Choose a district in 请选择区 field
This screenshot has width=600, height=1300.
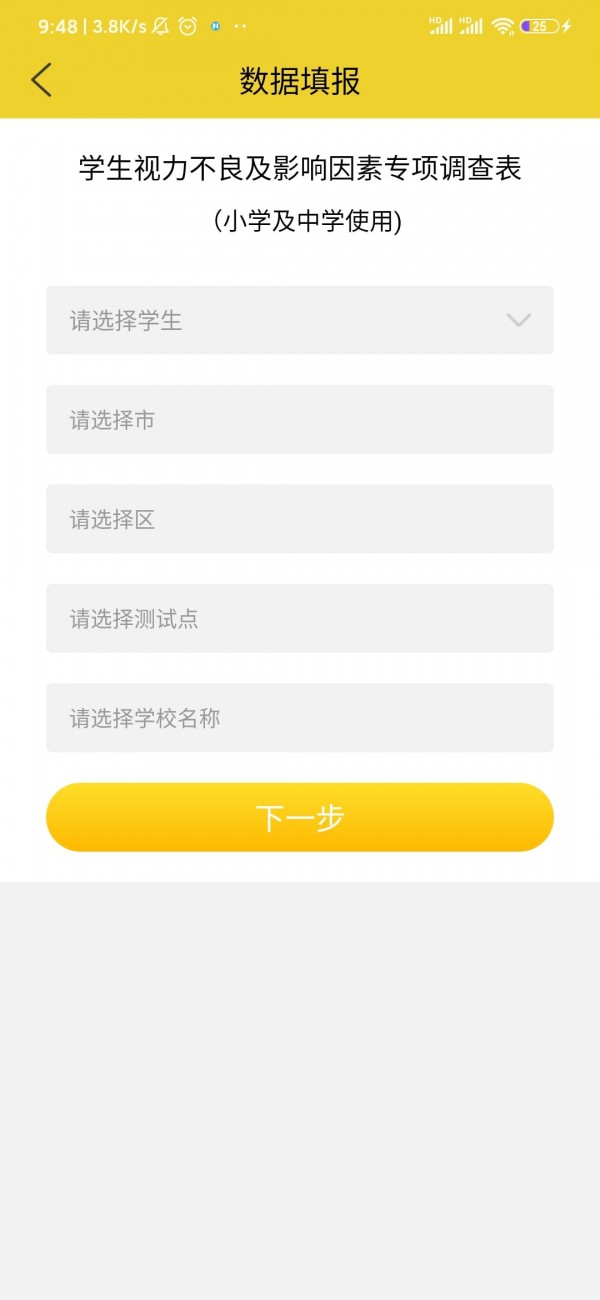[x=299, y=519]
